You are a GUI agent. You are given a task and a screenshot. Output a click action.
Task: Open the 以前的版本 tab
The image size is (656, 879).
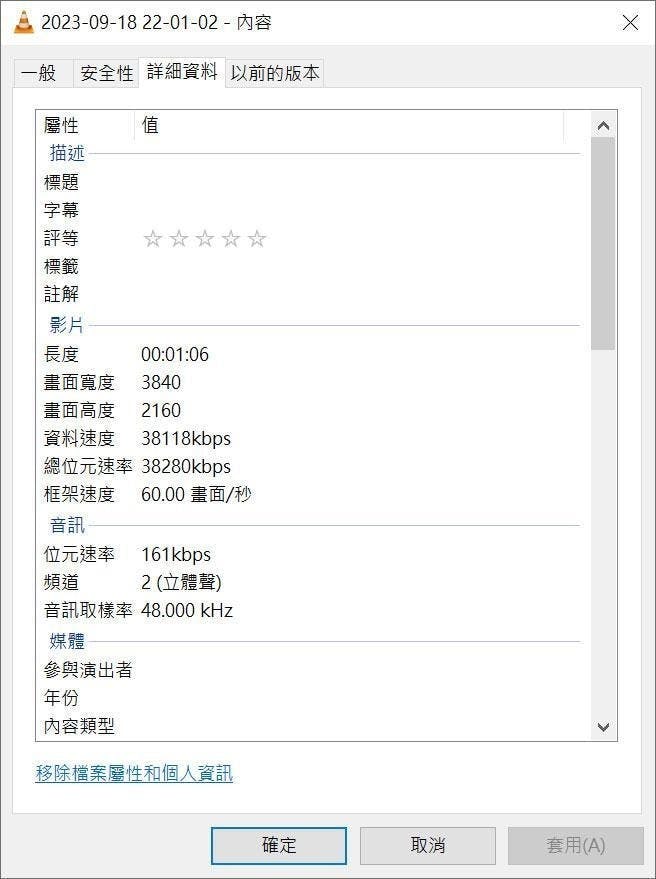[x=275, y=73]
